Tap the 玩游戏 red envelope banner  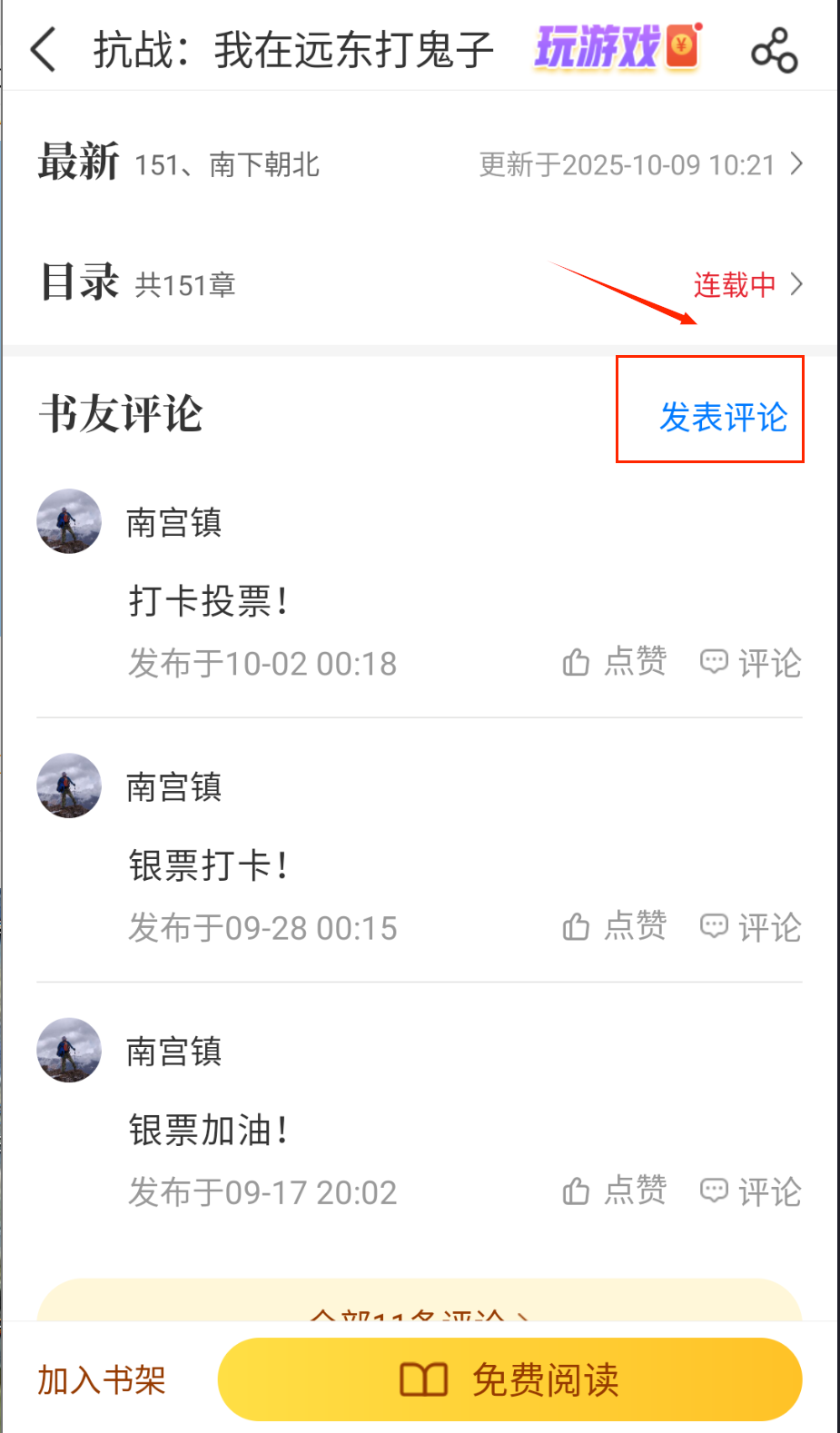[618, 47]
